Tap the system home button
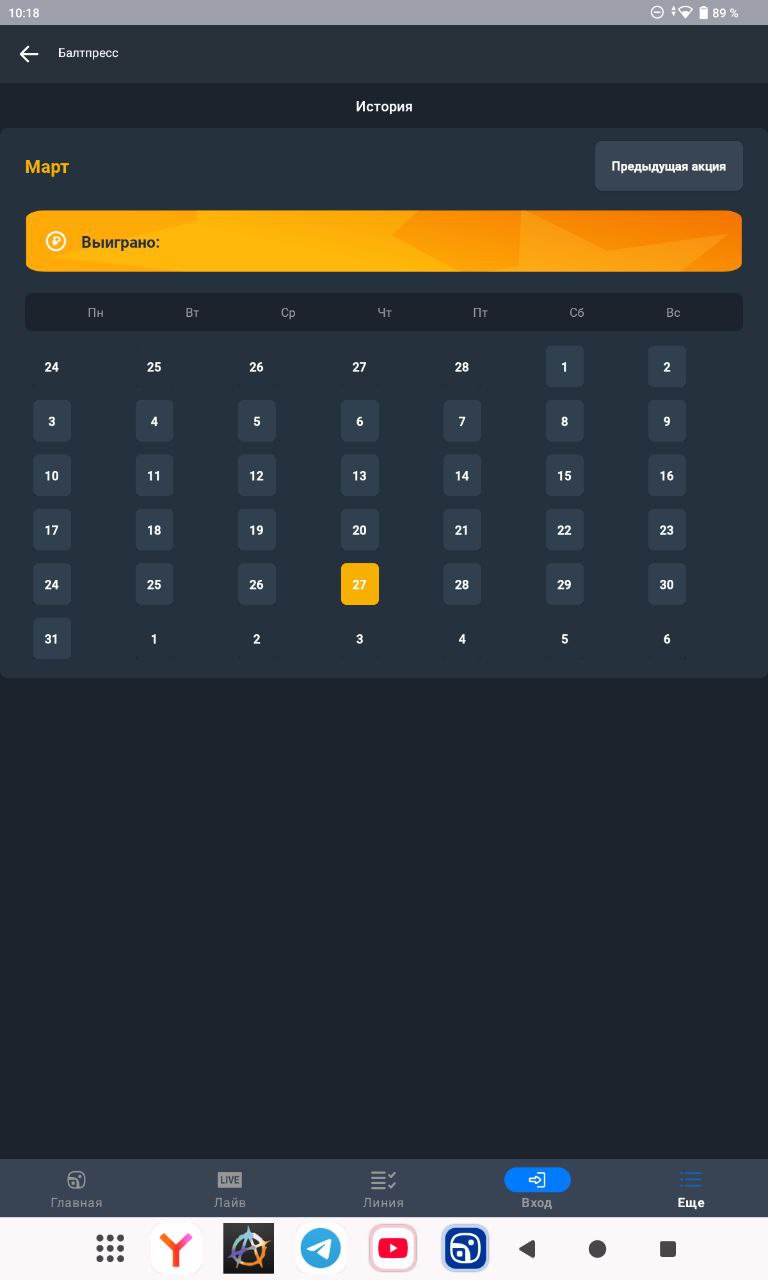Image resolution: width=768 pixels, height=1280 pixels. [x=598, y=1249]
